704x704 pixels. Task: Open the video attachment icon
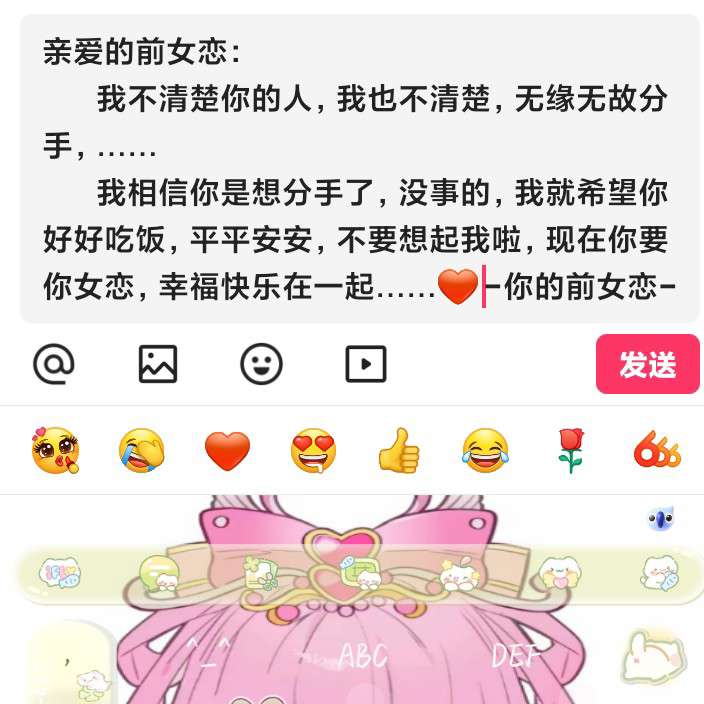coord(366,364)
